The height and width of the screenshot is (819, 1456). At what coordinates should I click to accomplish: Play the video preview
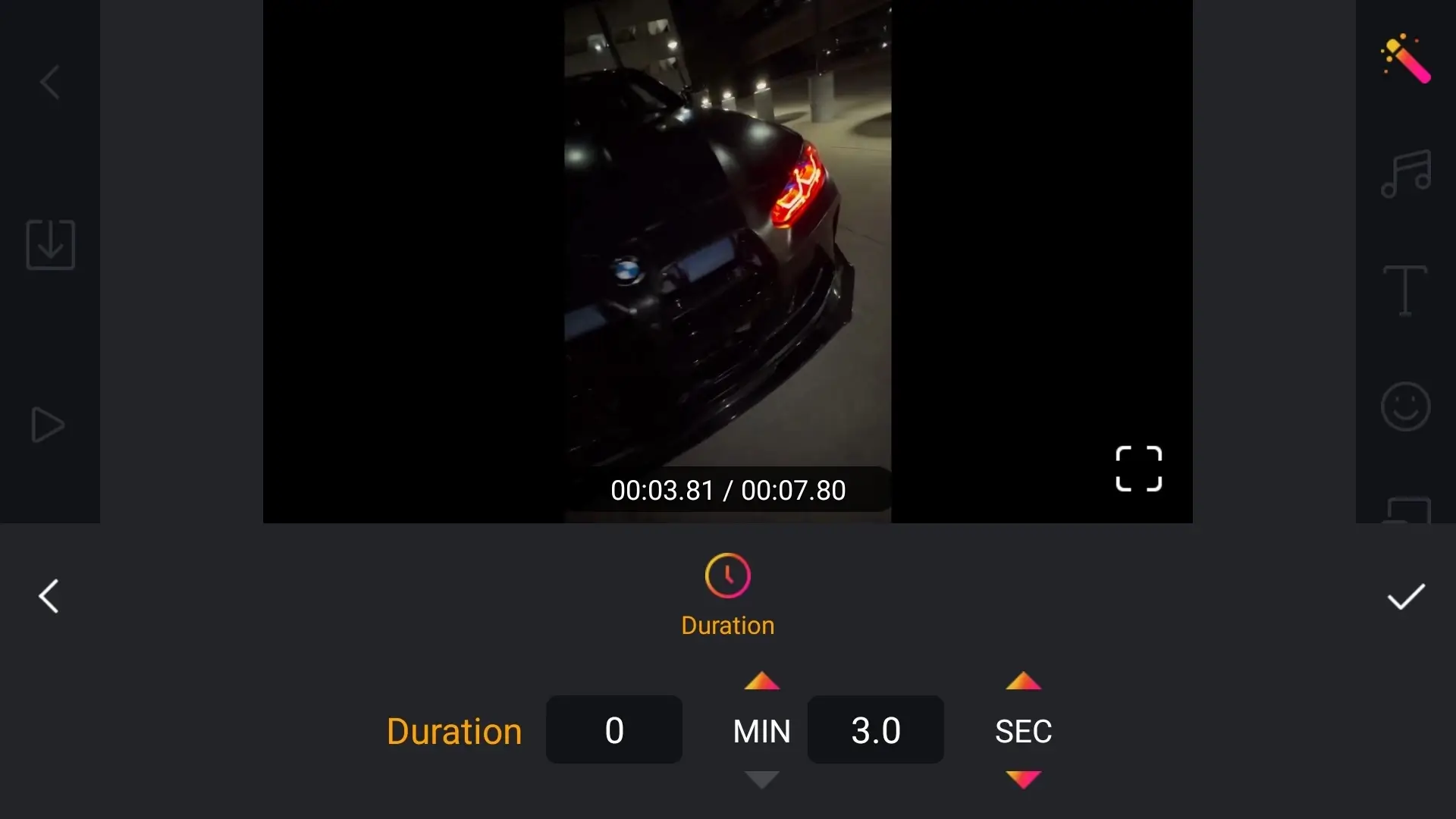click(48, 425)
